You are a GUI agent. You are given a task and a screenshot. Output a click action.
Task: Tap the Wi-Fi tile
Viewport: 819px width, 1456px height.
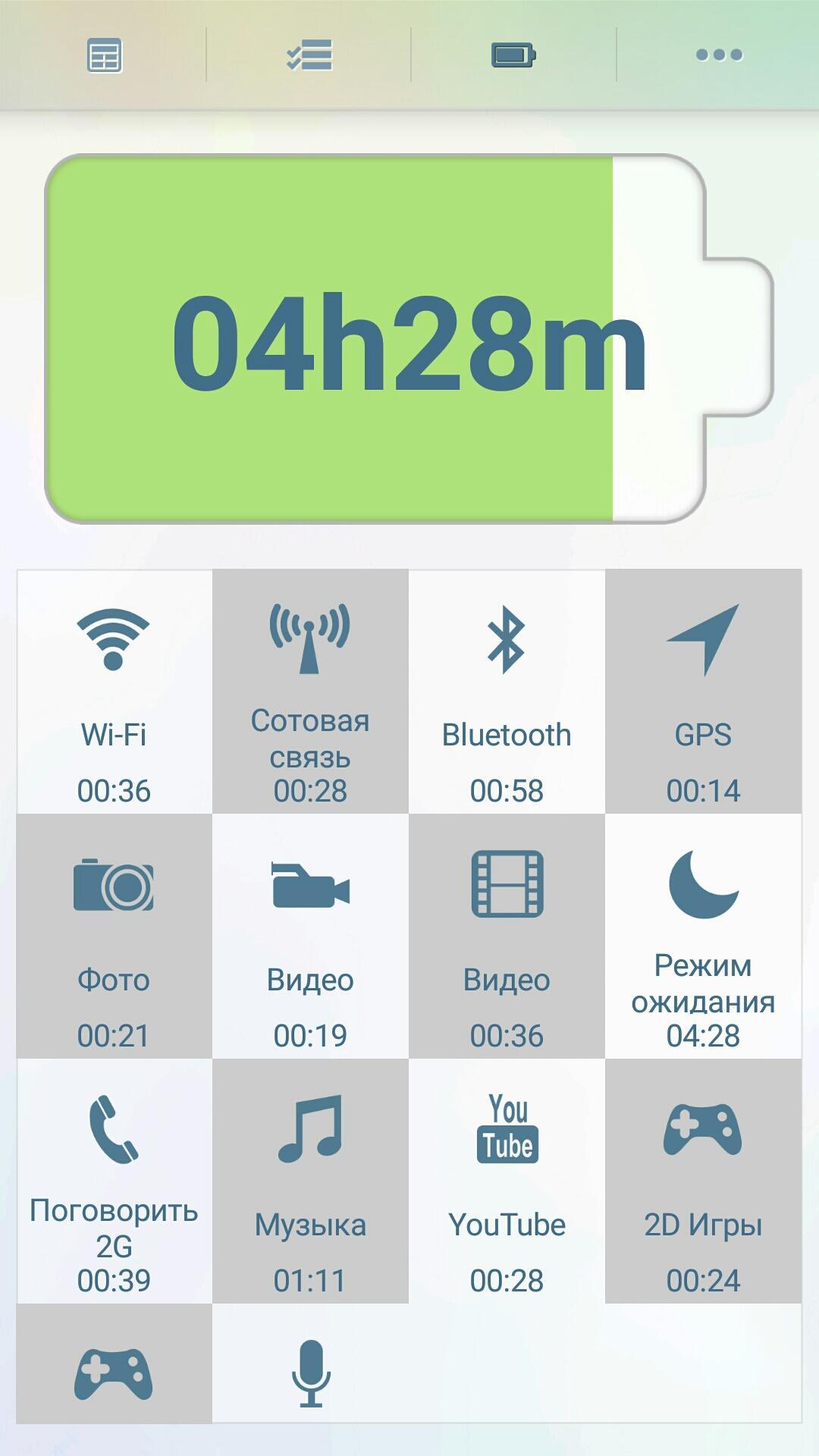(x=115, y=691)
